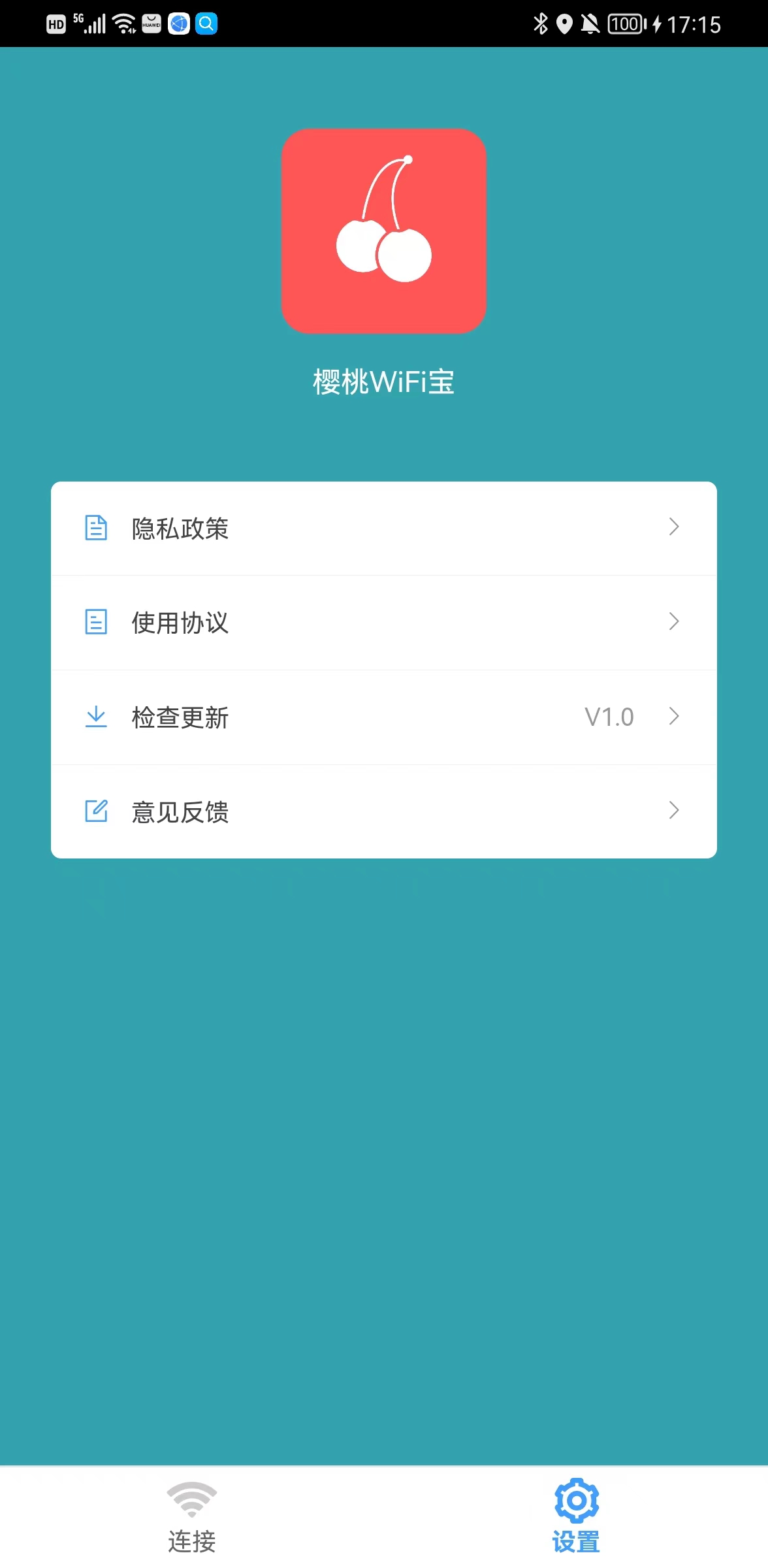Click the location pin icon in the status bar
The height and width of the screenshot is (1568, 768).
(x=566, y=24)
